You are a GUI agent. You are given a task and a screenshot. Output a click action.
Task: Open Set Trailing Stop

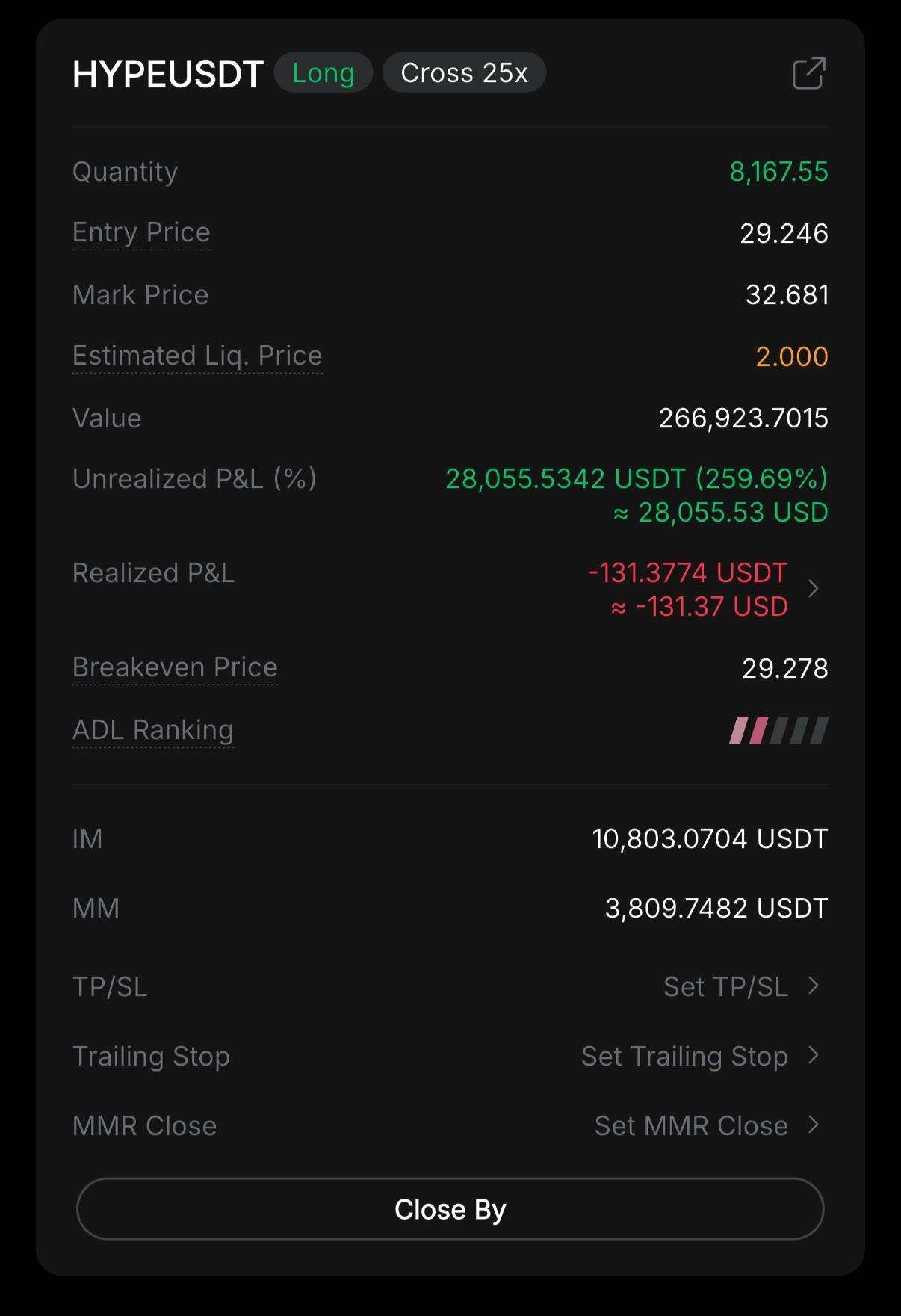699,1056
